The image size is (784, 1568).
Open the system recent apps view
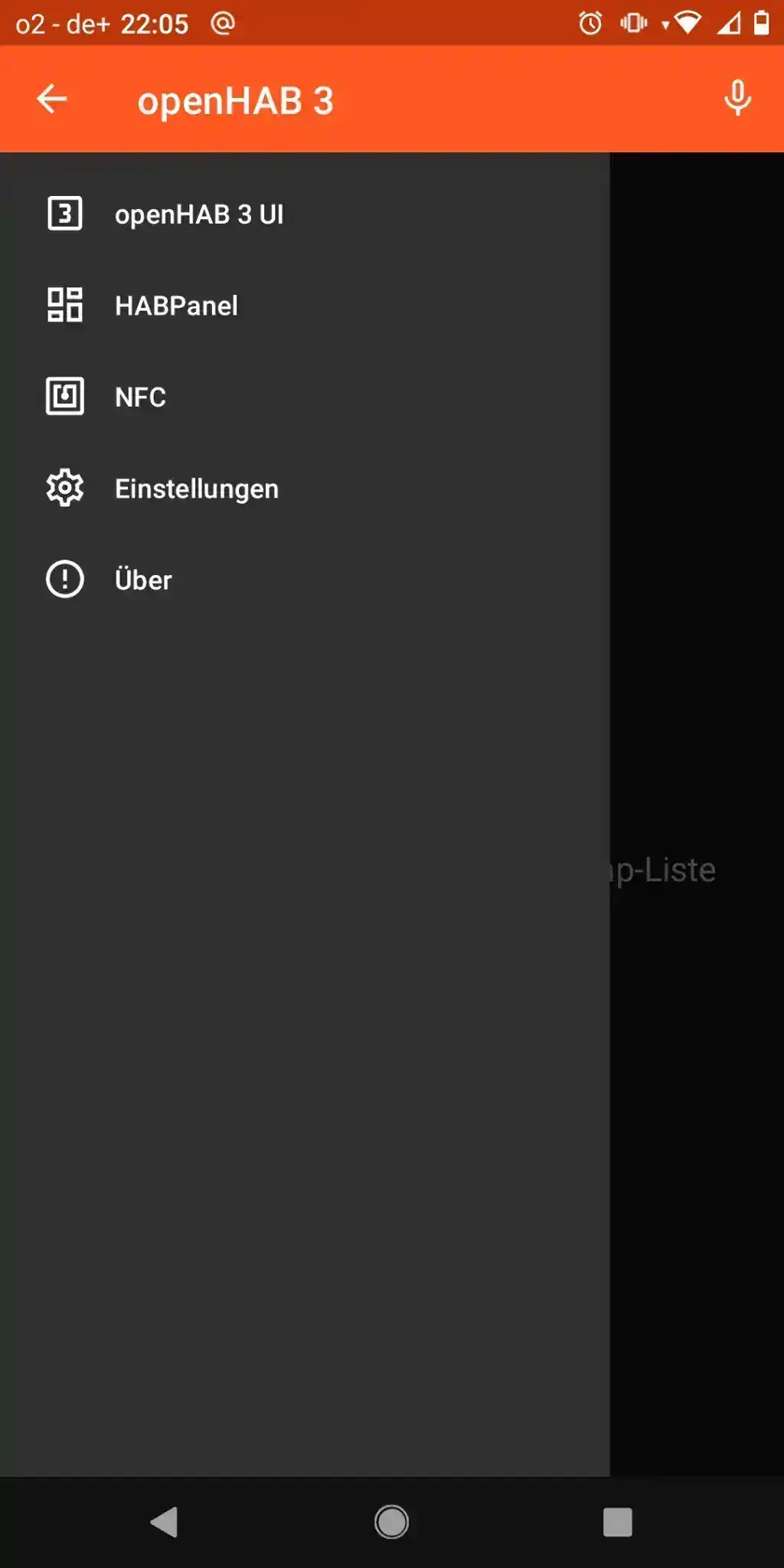(617, 1522)
